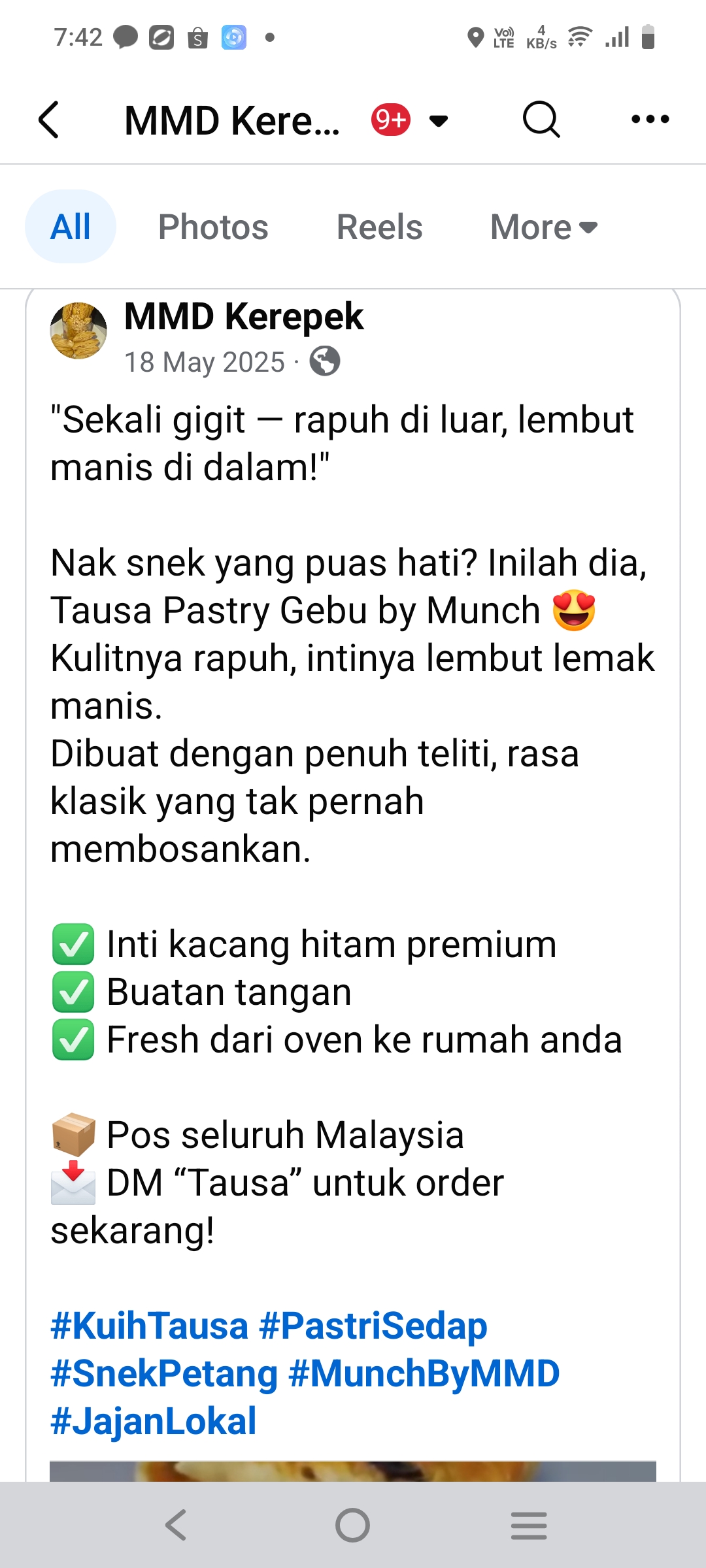Screen dimensions: 706x1568
Task: Expand the dropdown next to MMD Kere... title
Action: (438, 120)
